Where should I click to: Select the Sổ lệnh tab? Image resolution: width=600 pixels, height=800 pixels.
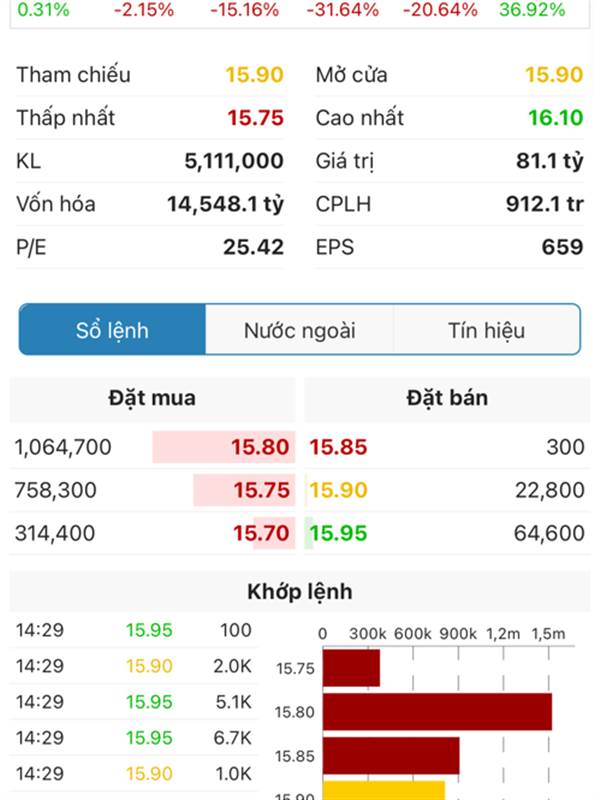112,330
